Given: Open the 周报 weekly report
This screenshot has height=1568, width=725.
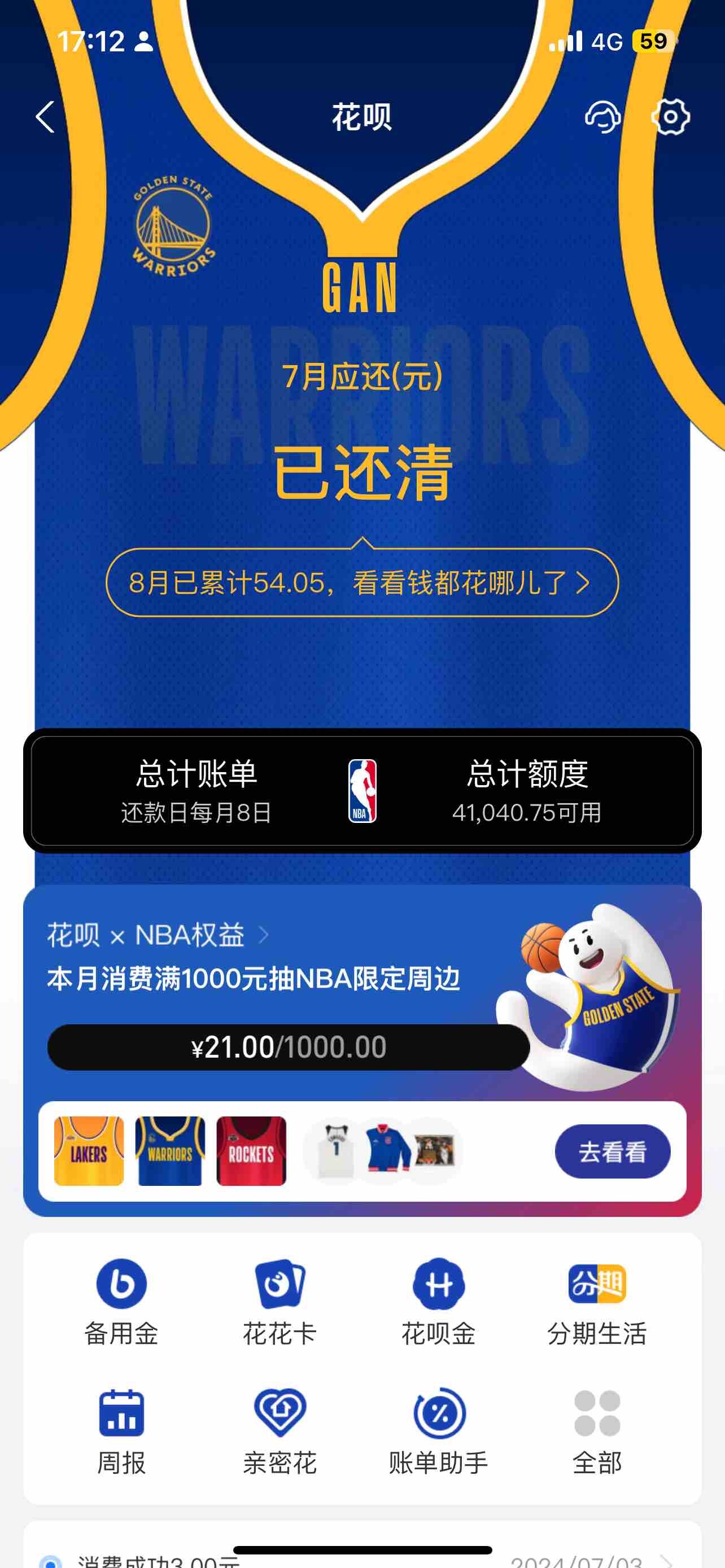Looking at the screenshot, I should click(122, 1431).
